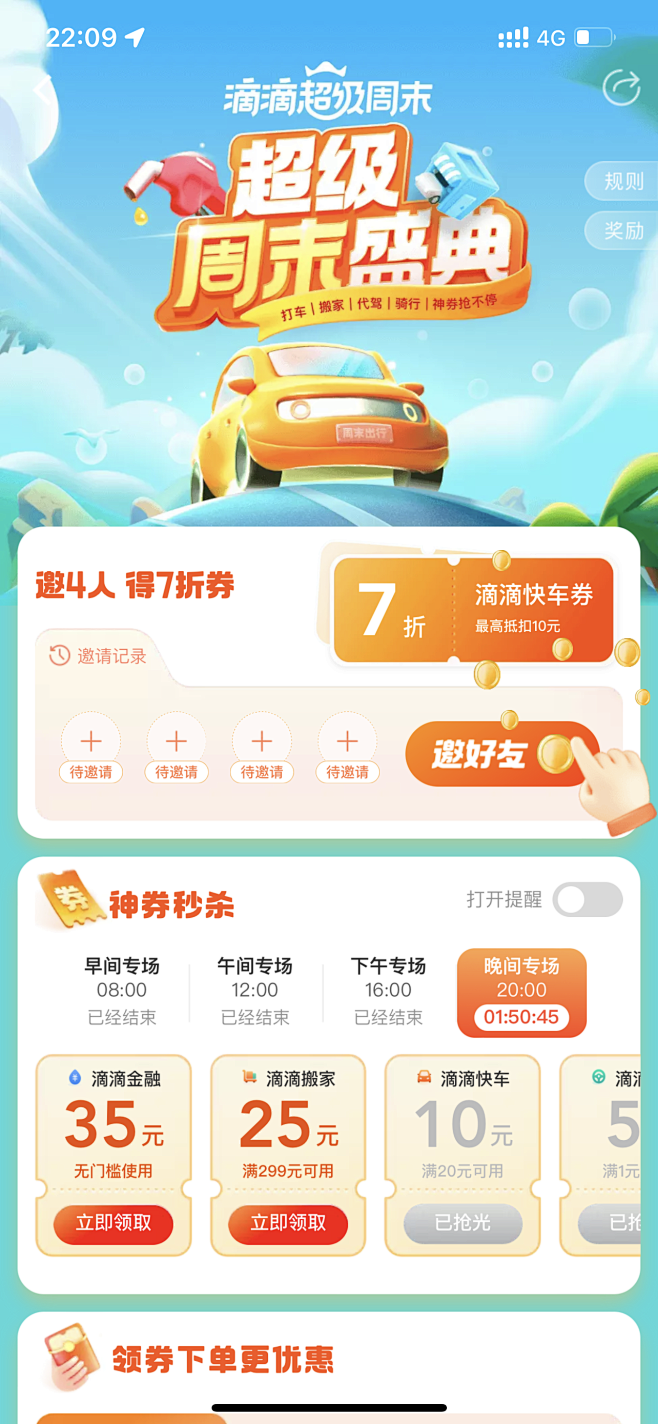The height and width of the screenshot is (1424, 658).
Task: Switch to the 午间专场 12:00 session
Action: [x=255, y=990]
